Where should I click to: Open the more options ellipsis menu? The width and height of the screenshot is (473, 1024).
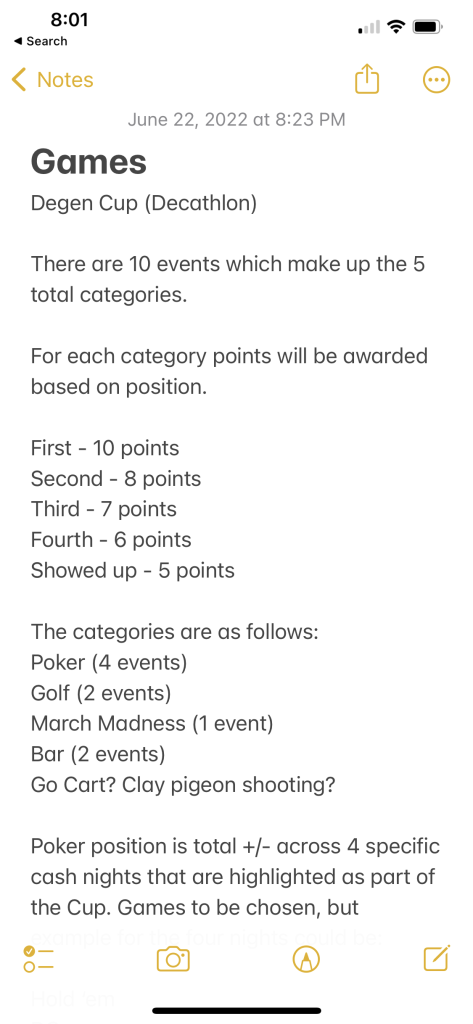(436, 80)
